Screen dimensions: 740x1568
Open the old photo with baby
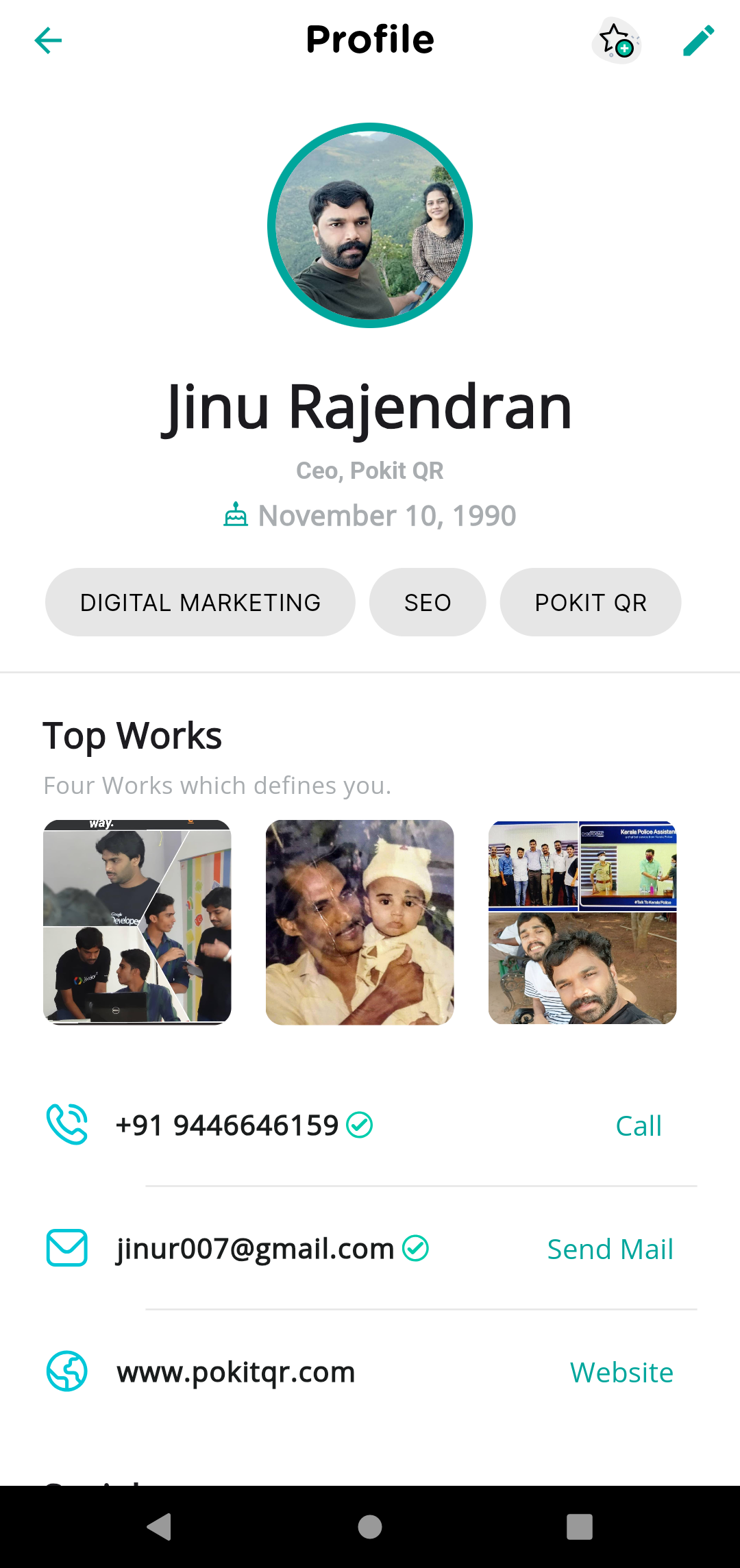coord(360,922)
